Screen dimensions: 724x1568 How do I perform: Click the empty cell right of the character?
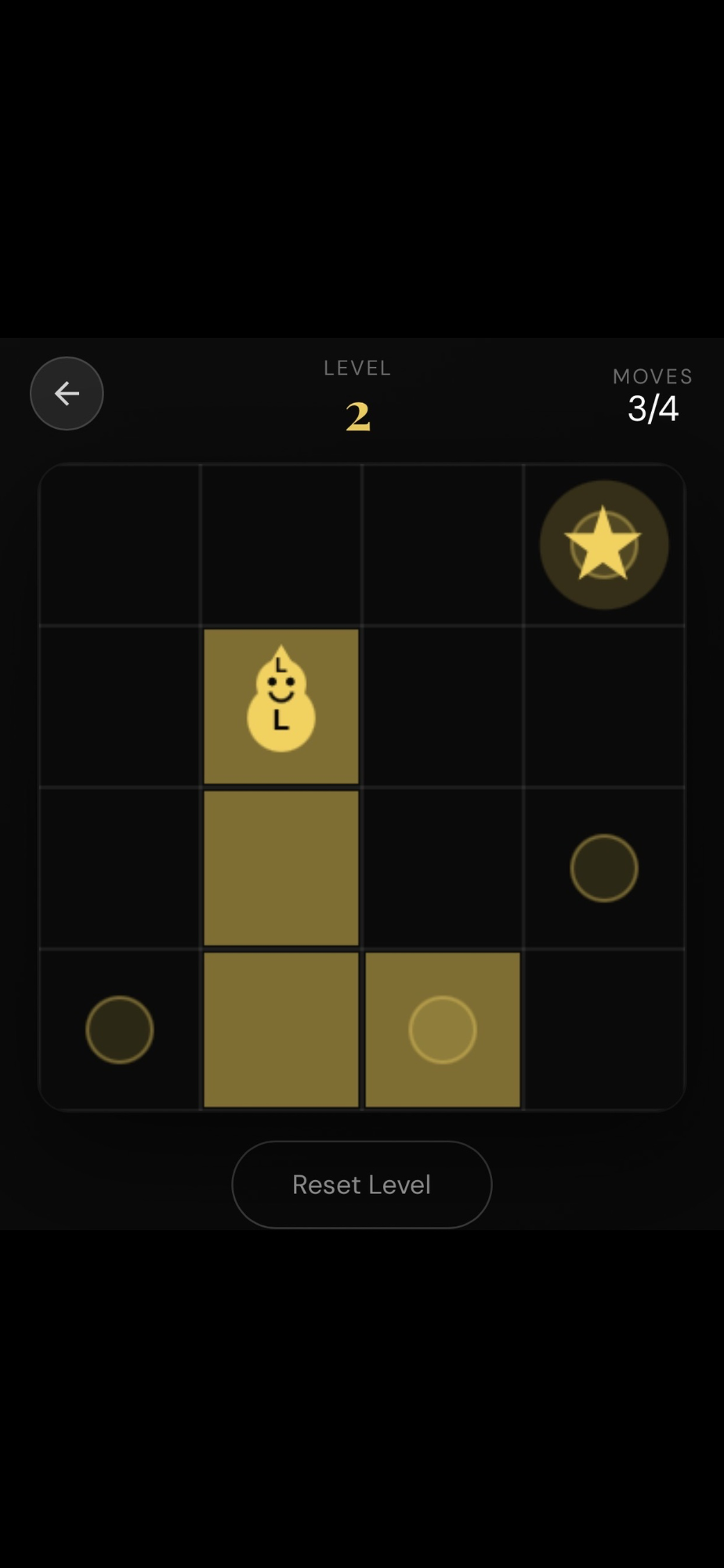(x=441, y=706)
